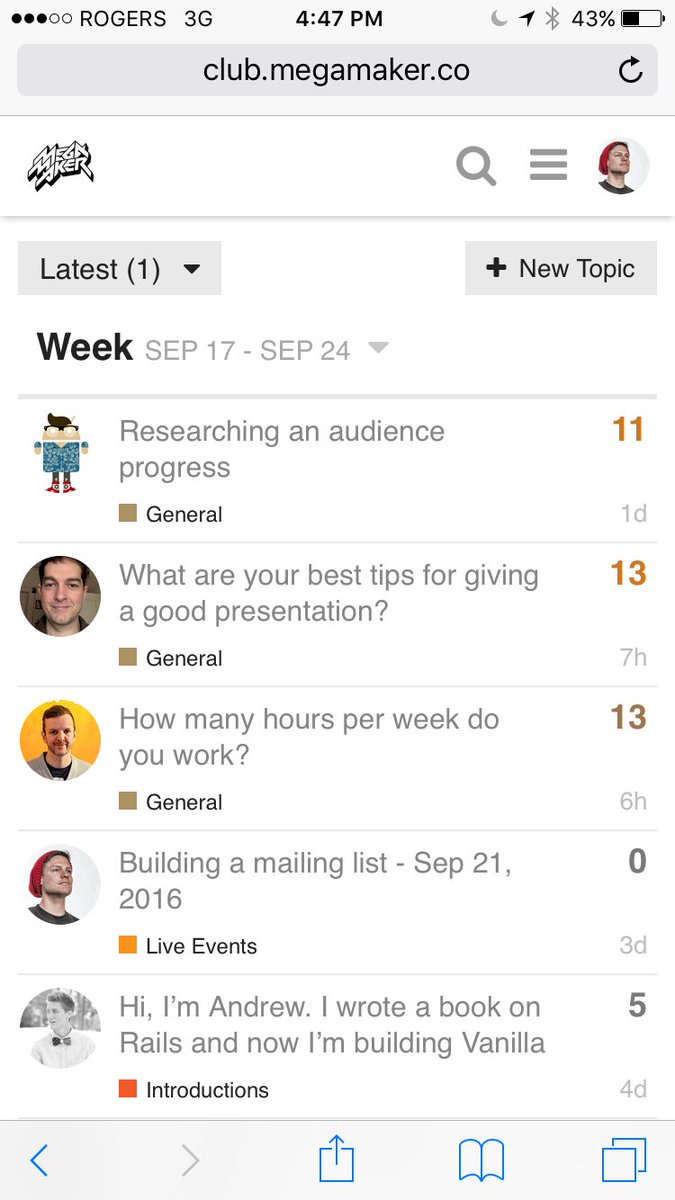Create a New Topic
This screenshot has height=1200, width=675.
[x=560, y=268]
